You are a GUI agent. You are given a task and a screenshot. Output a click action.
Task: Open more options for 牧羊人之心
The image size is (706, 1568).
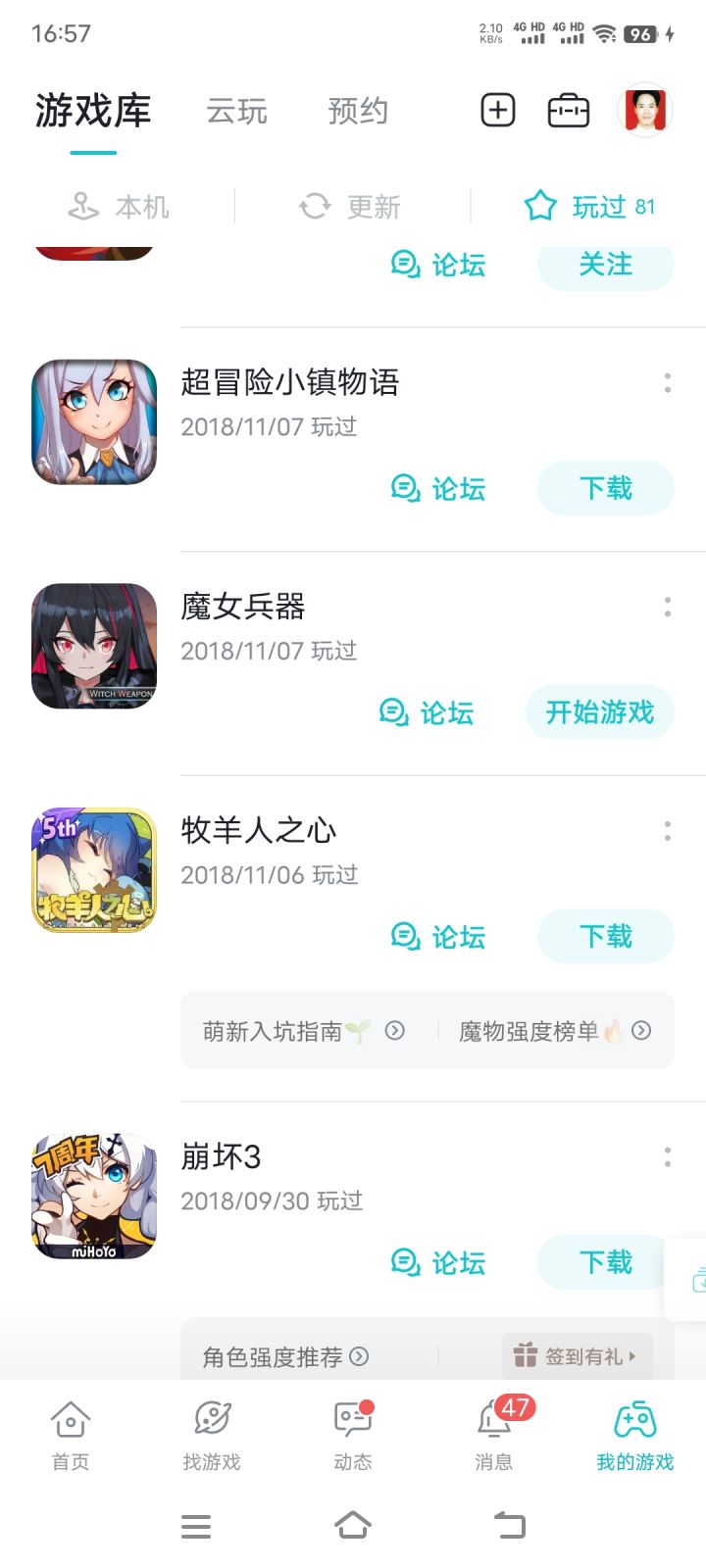click(668, 832)
